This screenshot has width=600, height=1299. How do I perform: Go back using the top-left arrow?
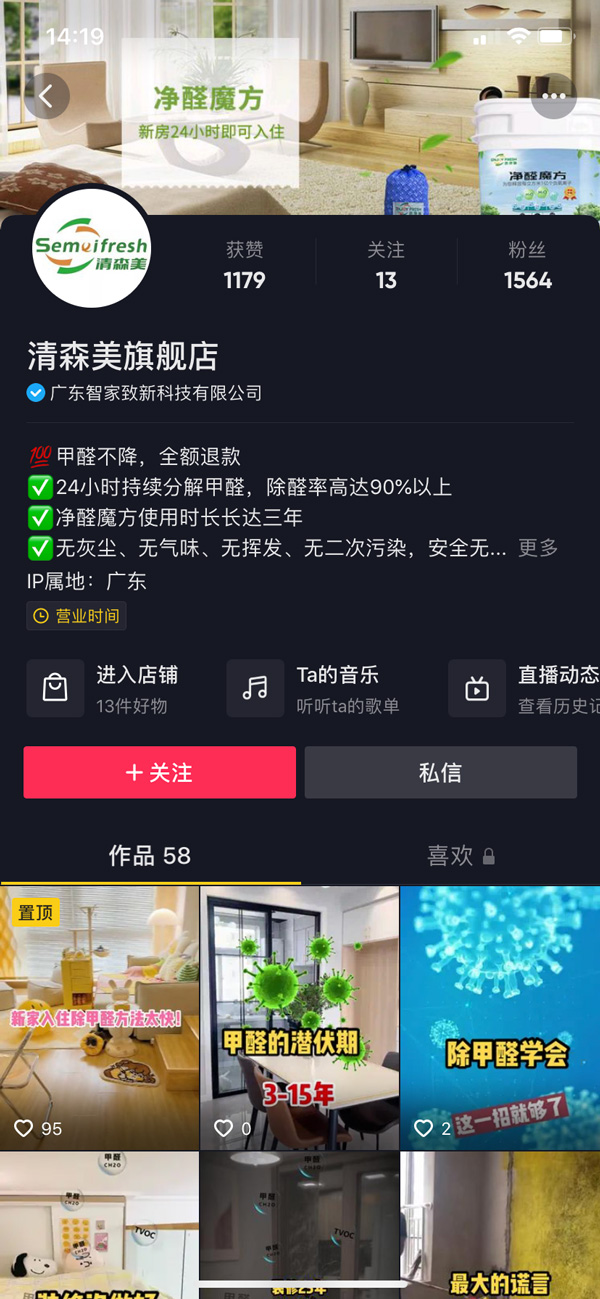(47, 96)
